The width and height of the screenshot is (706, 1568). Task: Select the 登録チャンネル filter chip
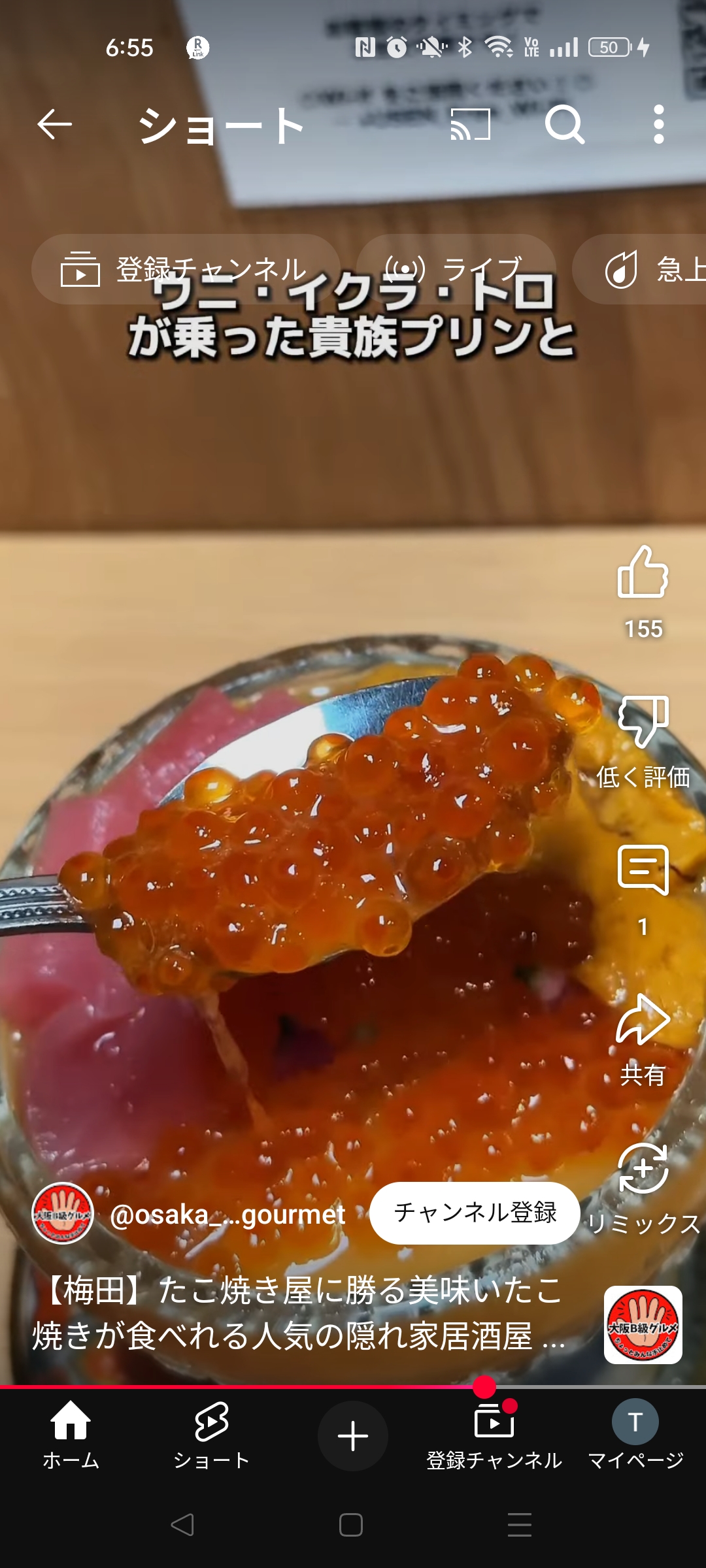click(x=186, y=269)
